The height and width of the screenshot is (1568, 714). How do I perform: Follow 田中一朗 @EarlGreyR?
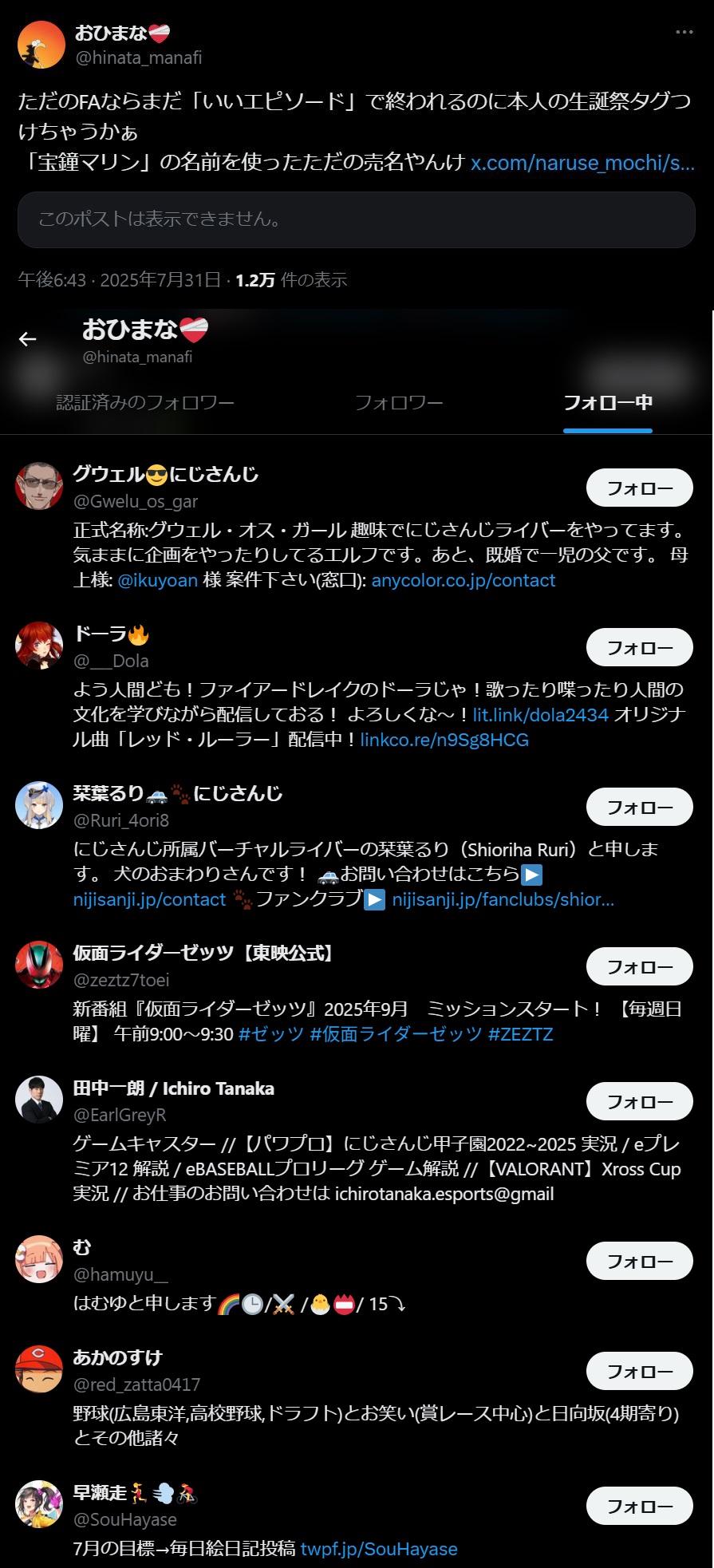click(639, 1102)
